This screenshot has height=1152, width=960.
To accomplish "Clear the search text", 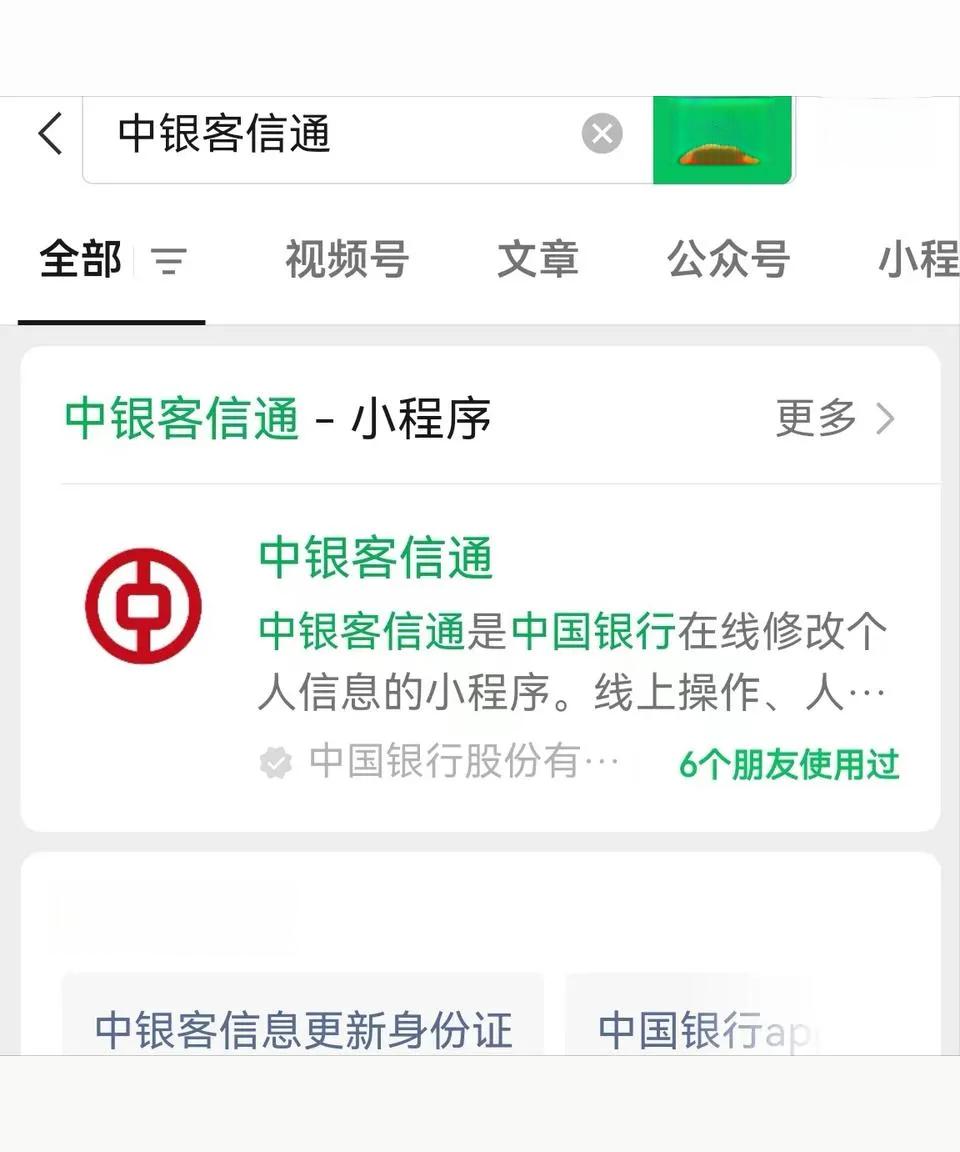I will [x=602, y=133].
